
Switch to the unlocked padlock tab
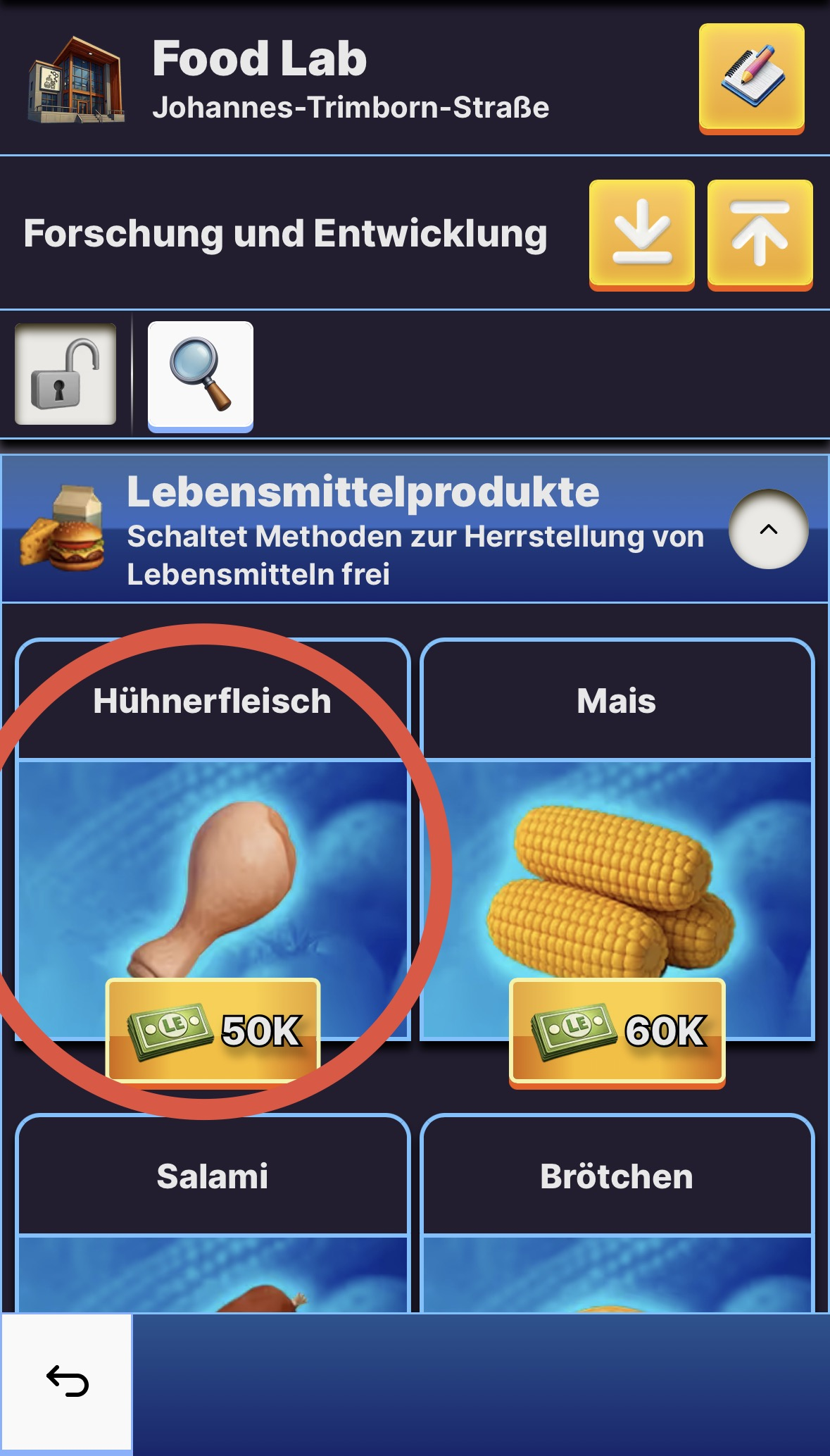[x=65, y=374]
